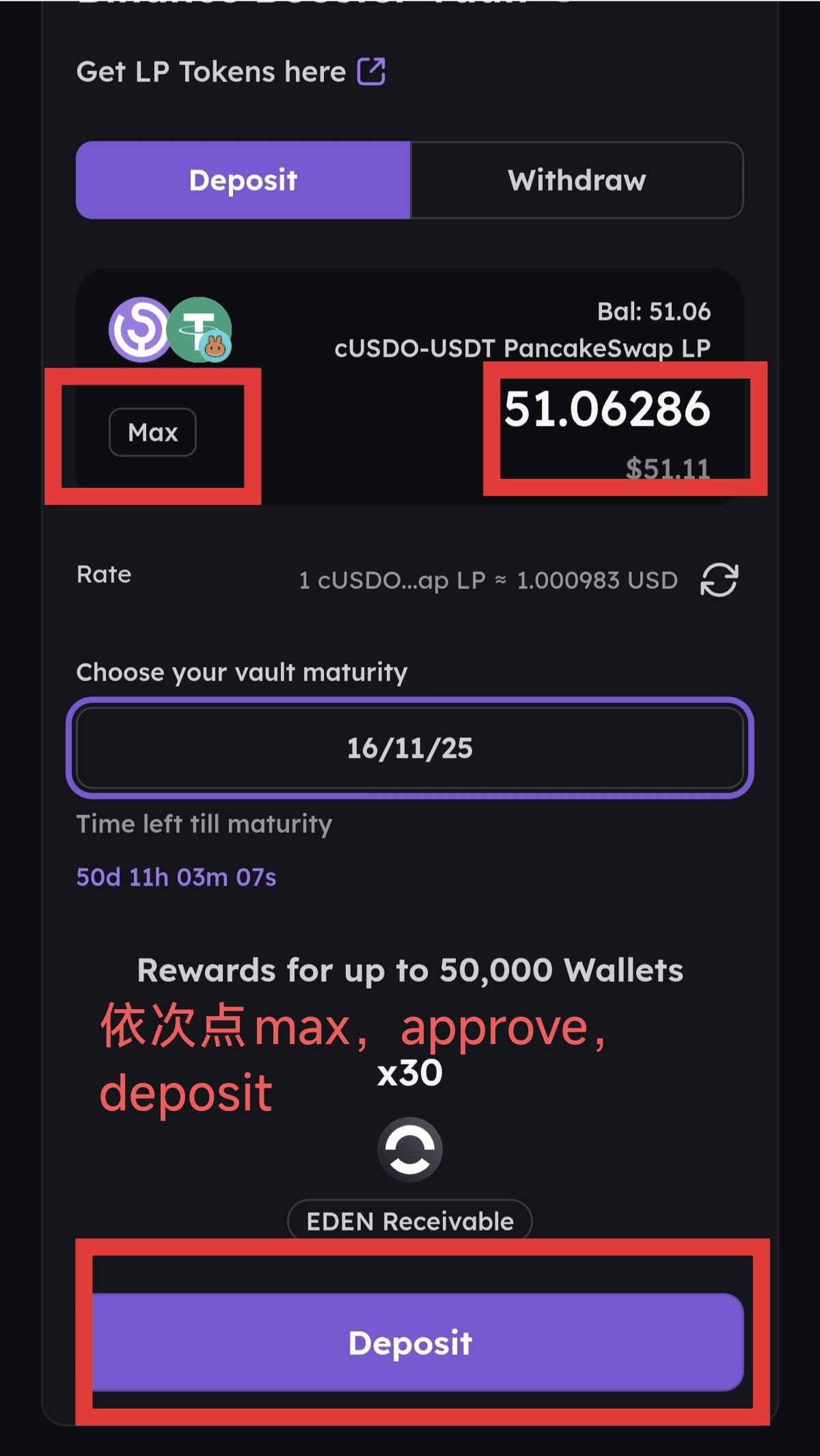
Task: Tap Max to fill the balance
Action: (152, 432)
